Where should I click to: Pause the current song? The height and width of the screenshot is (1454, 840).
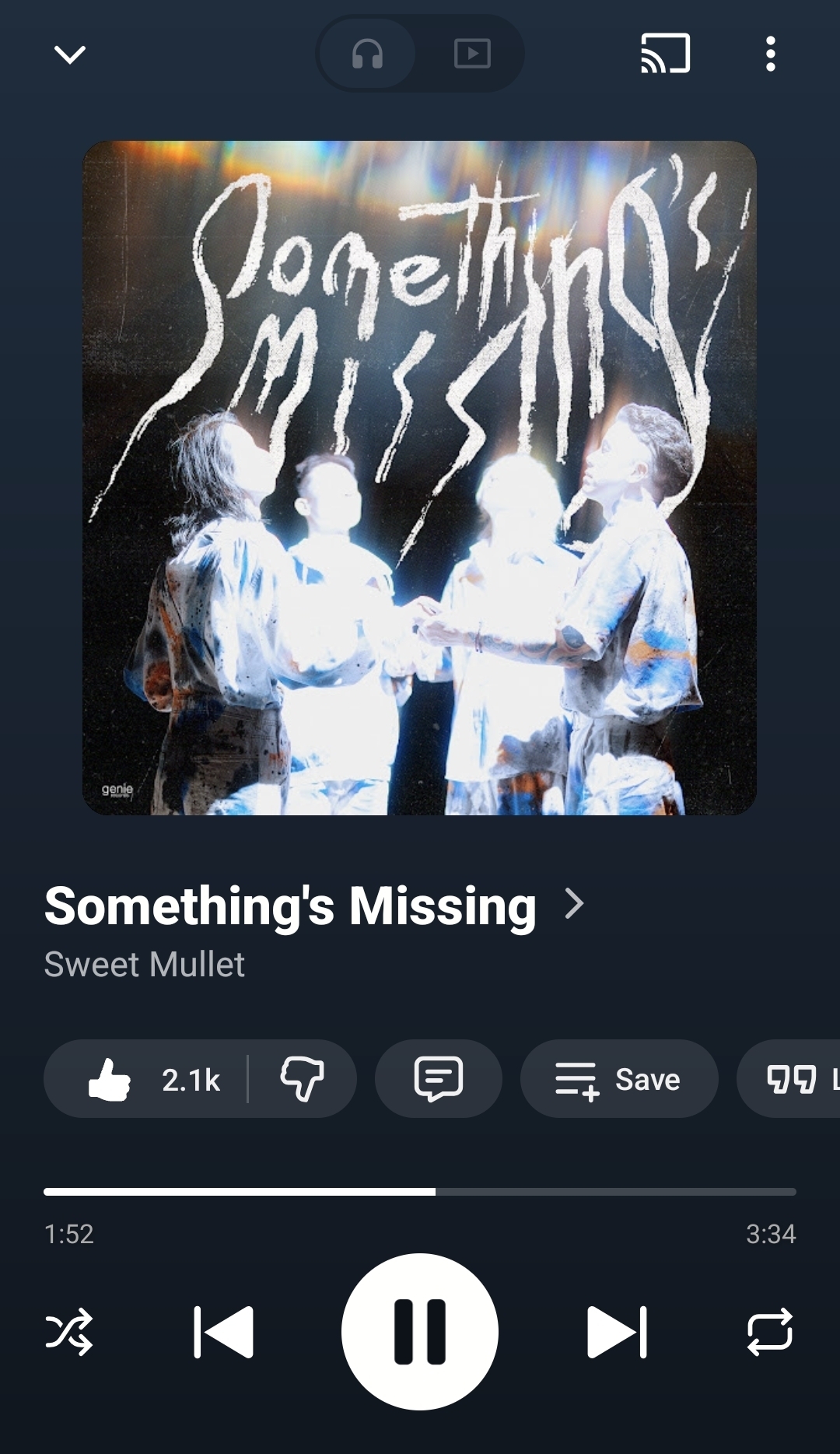(x=420, y=1332)
